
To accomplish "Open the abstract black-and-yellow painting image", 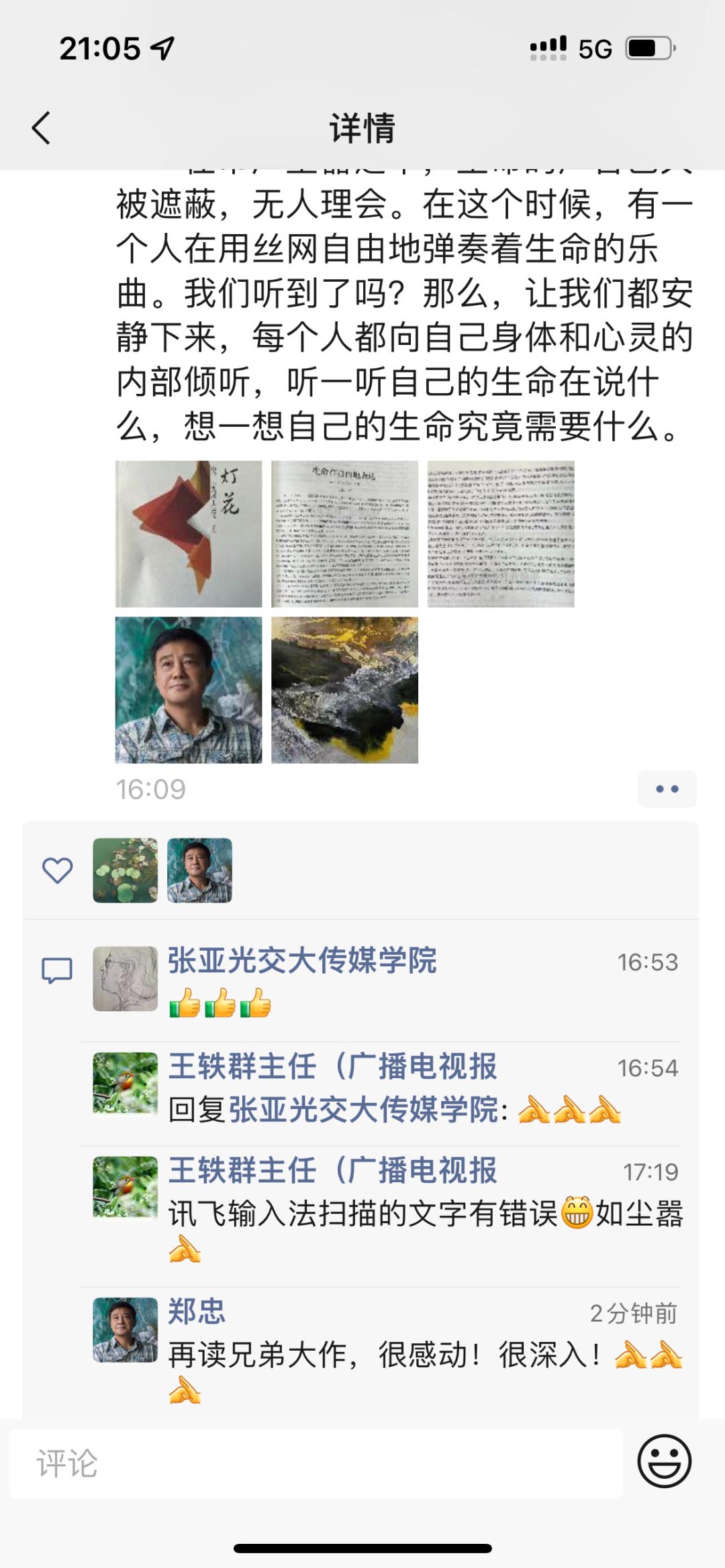I will (344, 690).
